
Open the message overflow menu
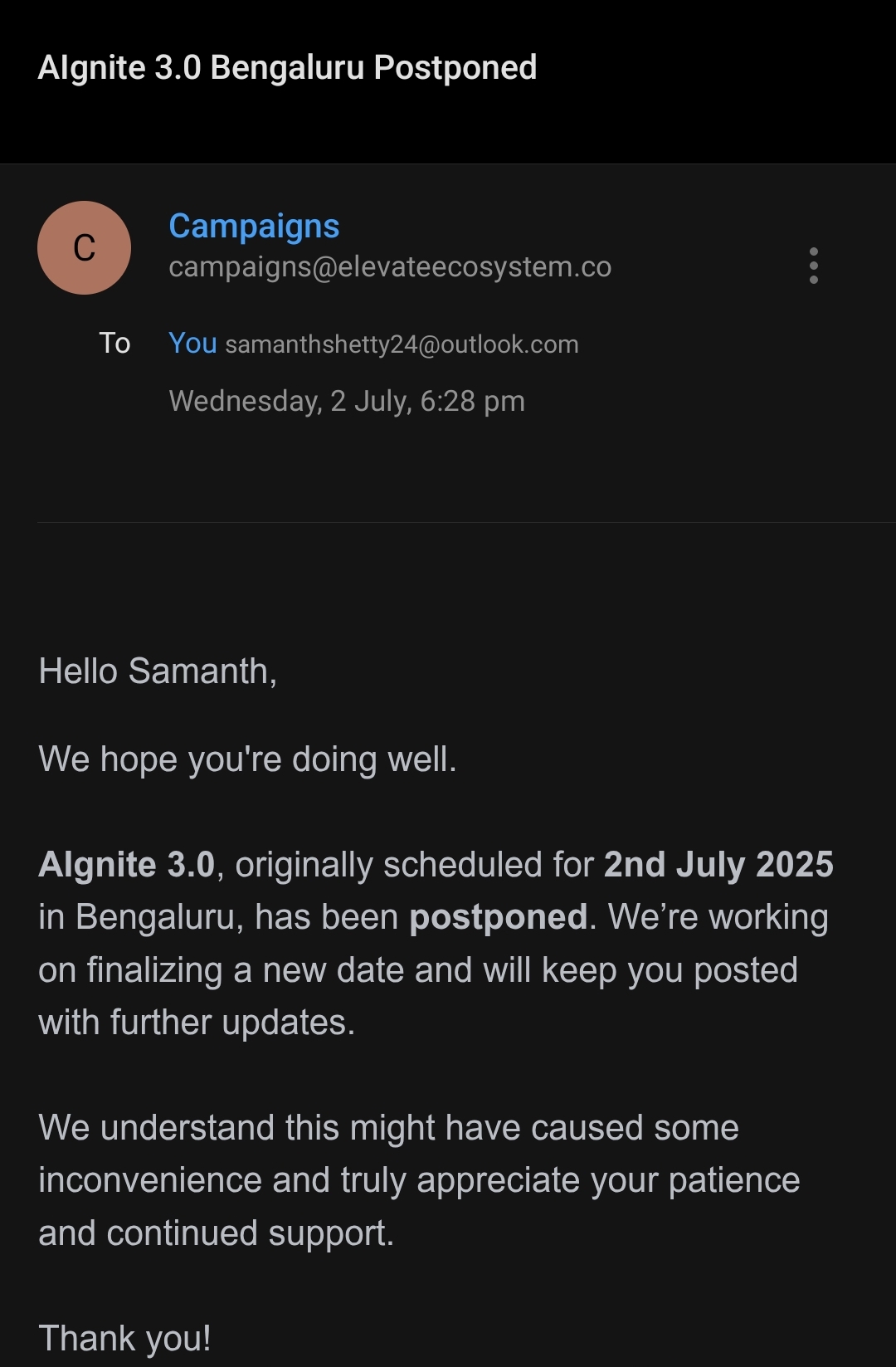(x=813, y=266)
